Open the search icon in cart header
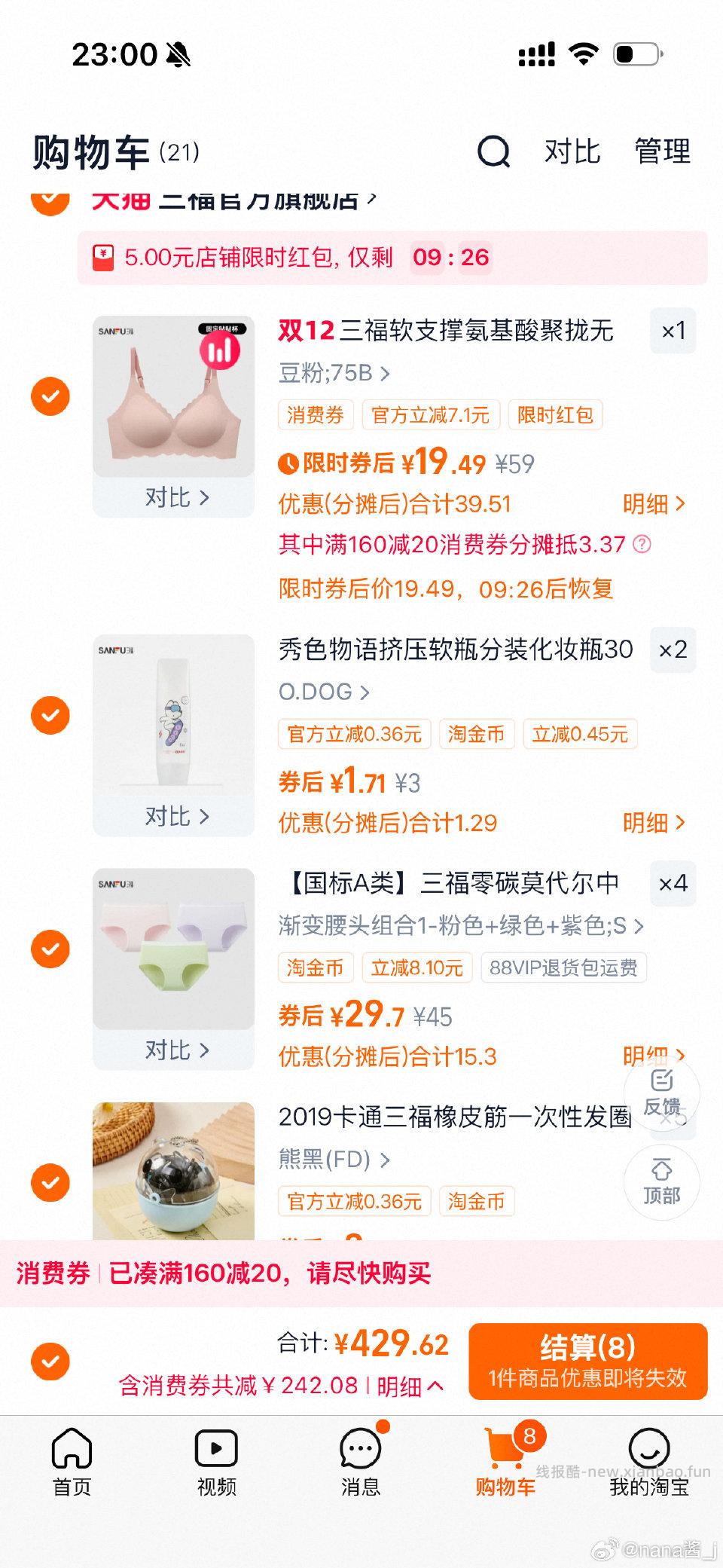Viewport: 723px width, 1568px height. [493, 153]
